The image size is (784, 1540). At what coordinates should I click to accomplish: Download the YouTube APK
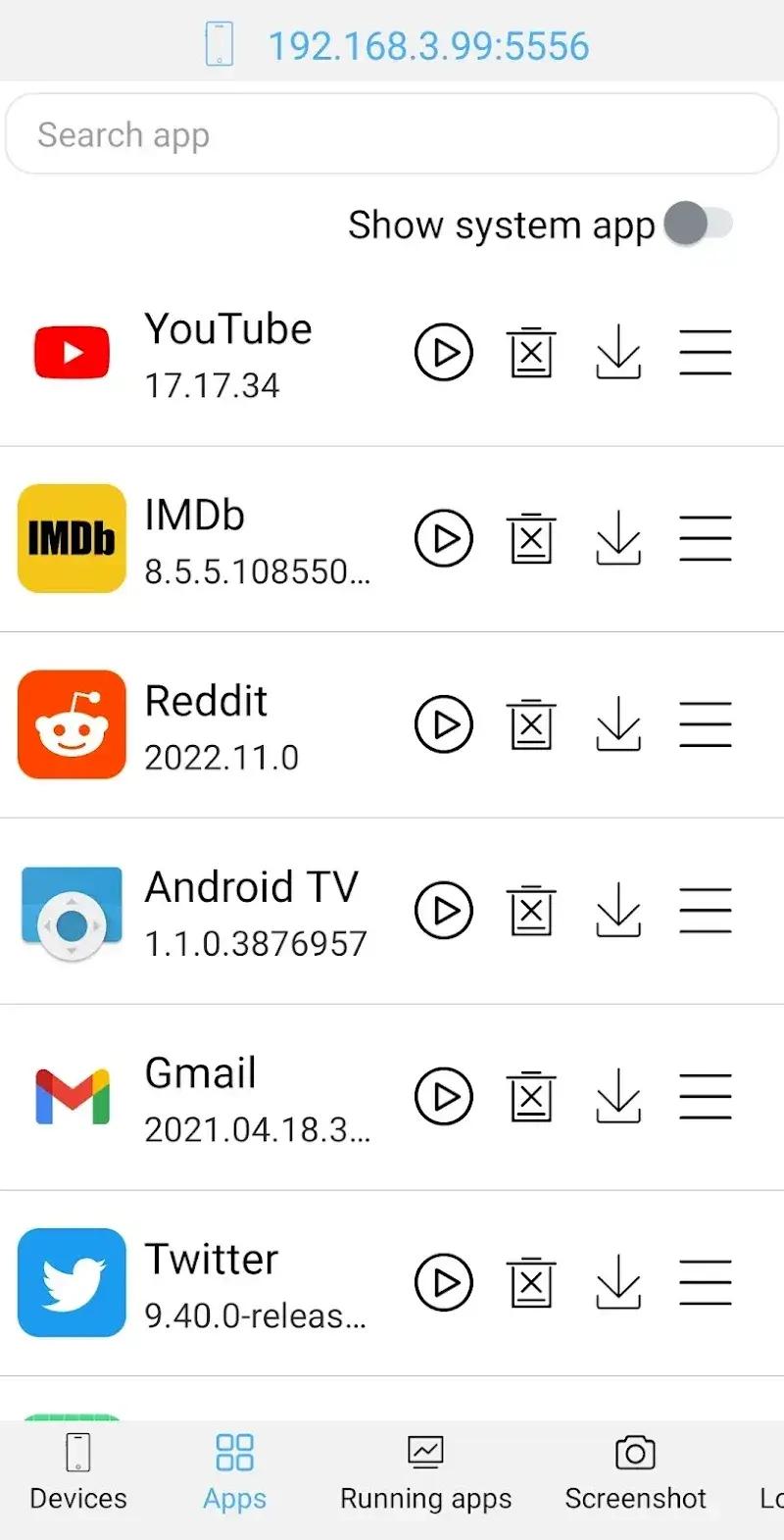point(618,353)
